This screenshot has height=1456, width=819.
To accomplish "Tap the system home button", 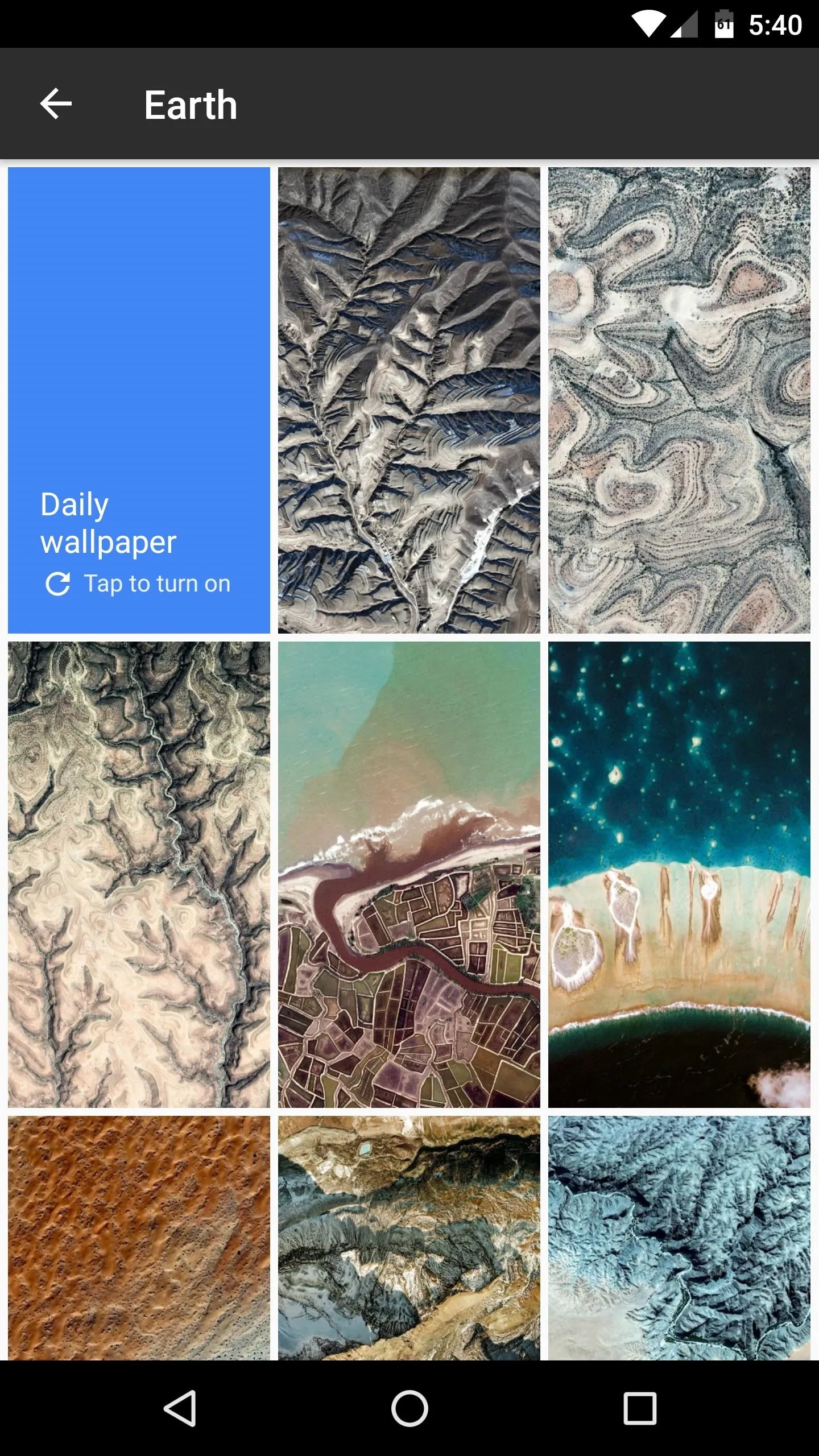I will pos(409,1408).
